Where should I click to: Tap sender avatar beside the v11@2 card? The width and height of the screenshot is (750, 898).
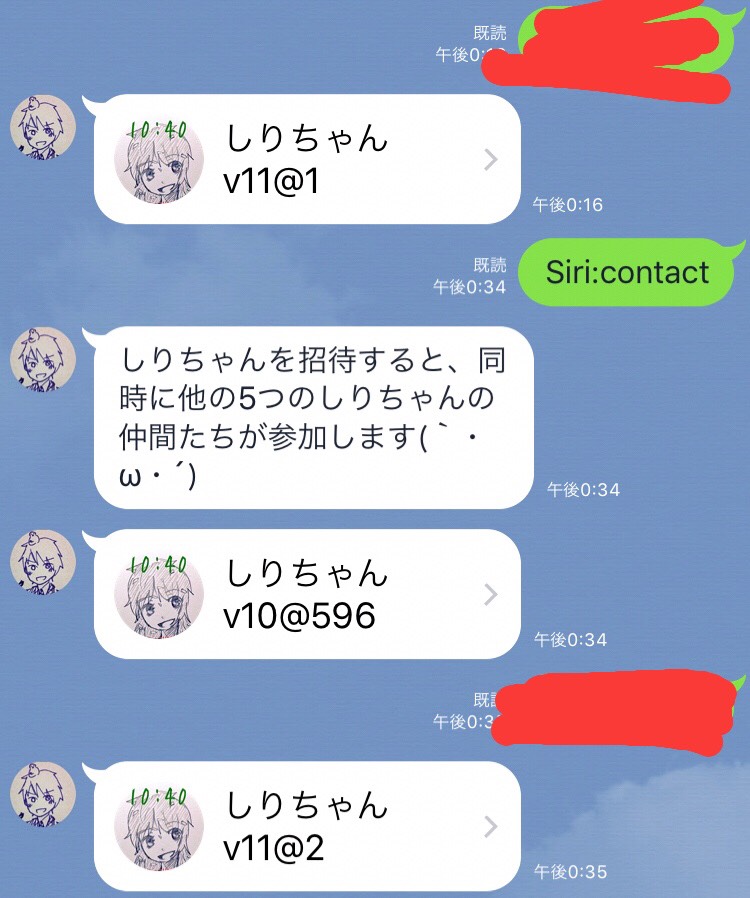tap(42, 794)
